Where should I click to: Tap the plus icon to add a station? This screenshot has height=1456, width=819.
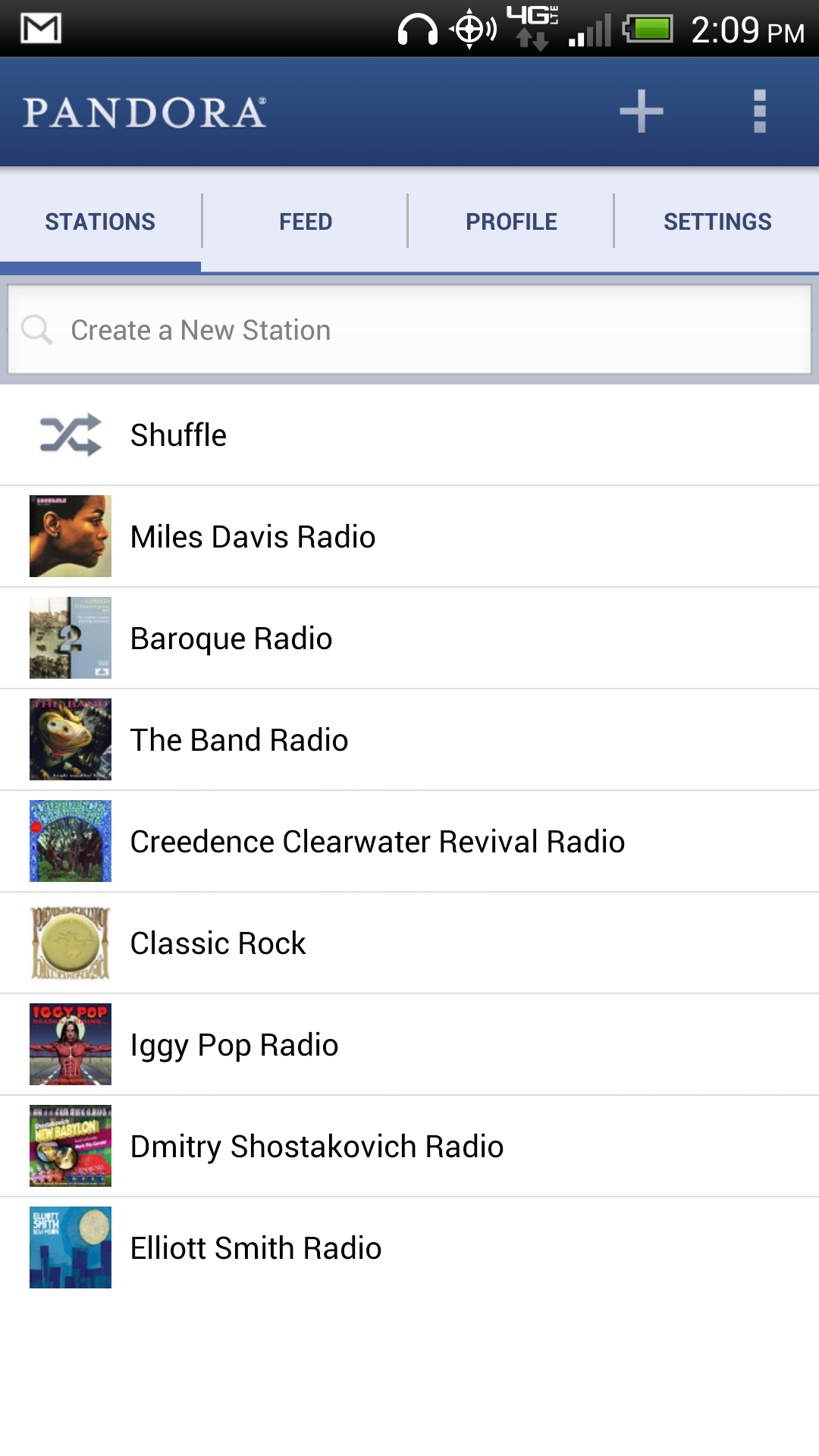[x=641, y=111]
